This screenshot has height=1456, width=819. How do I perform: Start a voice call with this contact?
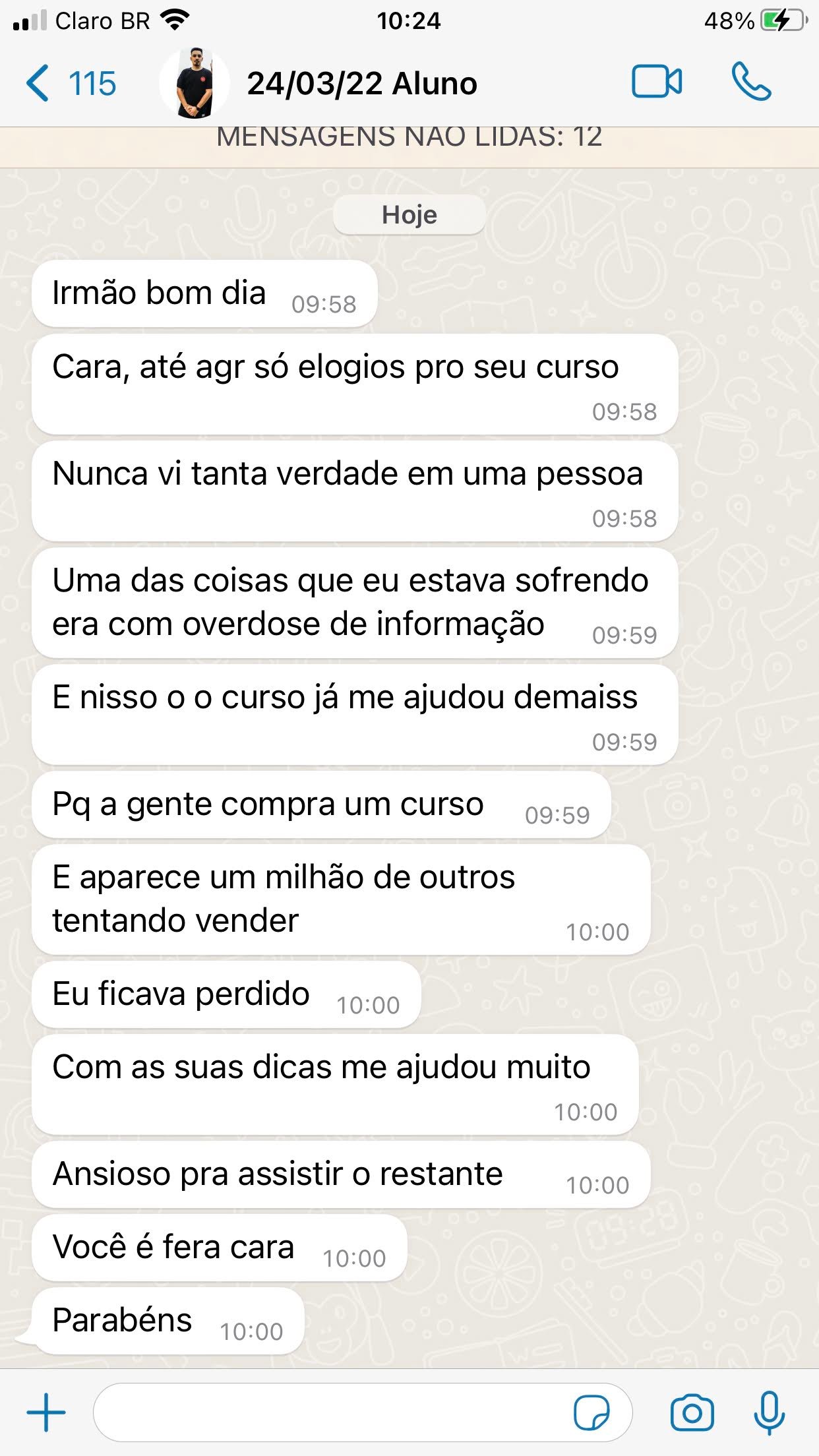[751, 82]
